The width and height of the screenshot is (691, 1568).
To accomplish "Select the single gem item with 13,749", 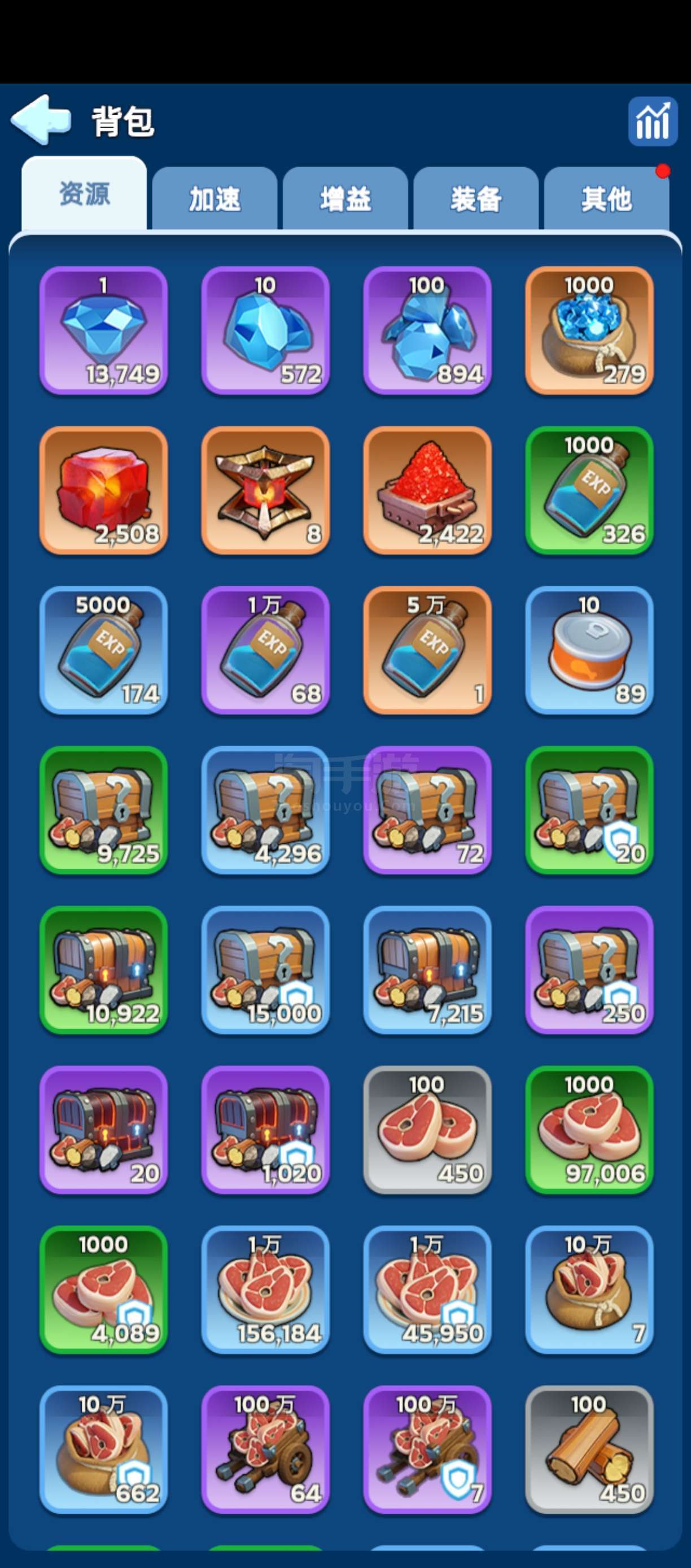I will 103,330.
